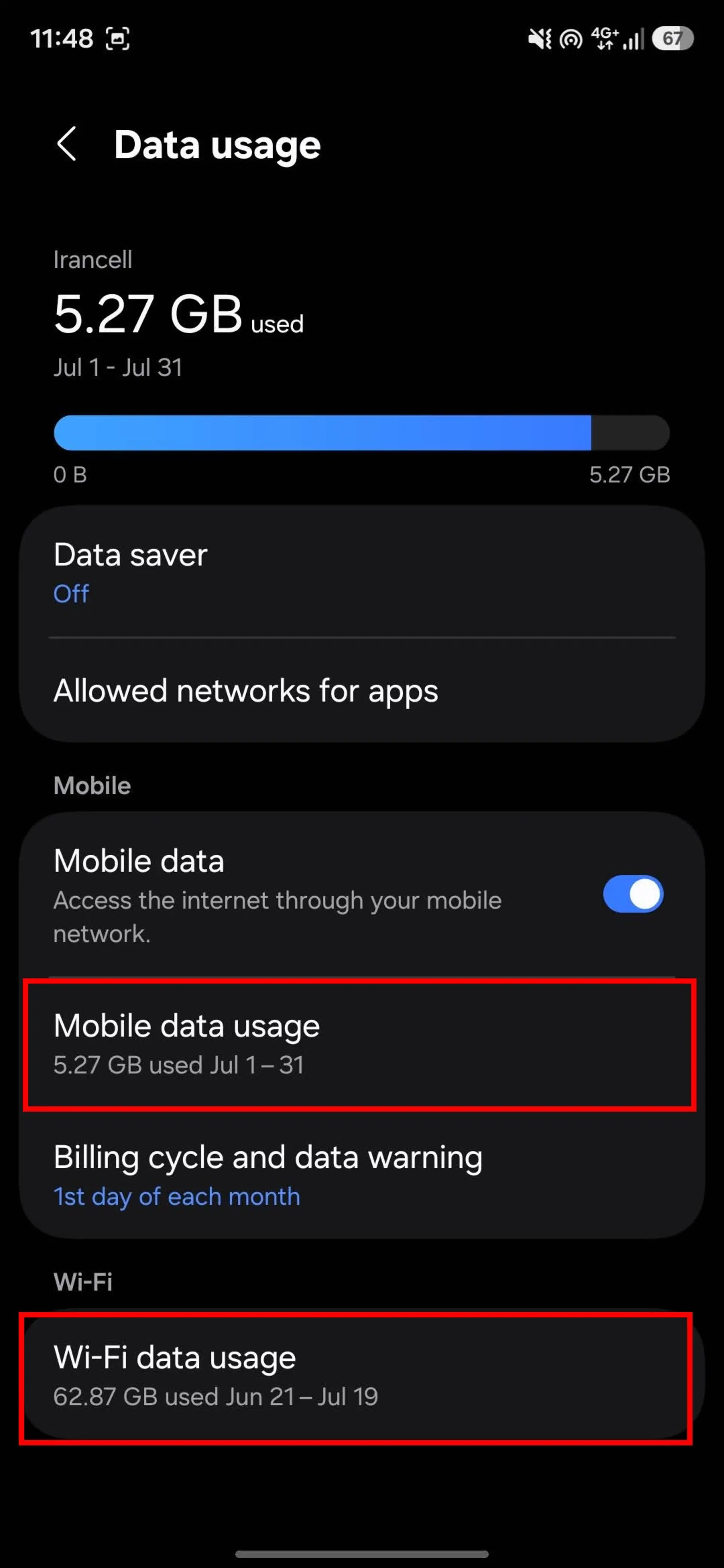Open Data saver settings

362,573
